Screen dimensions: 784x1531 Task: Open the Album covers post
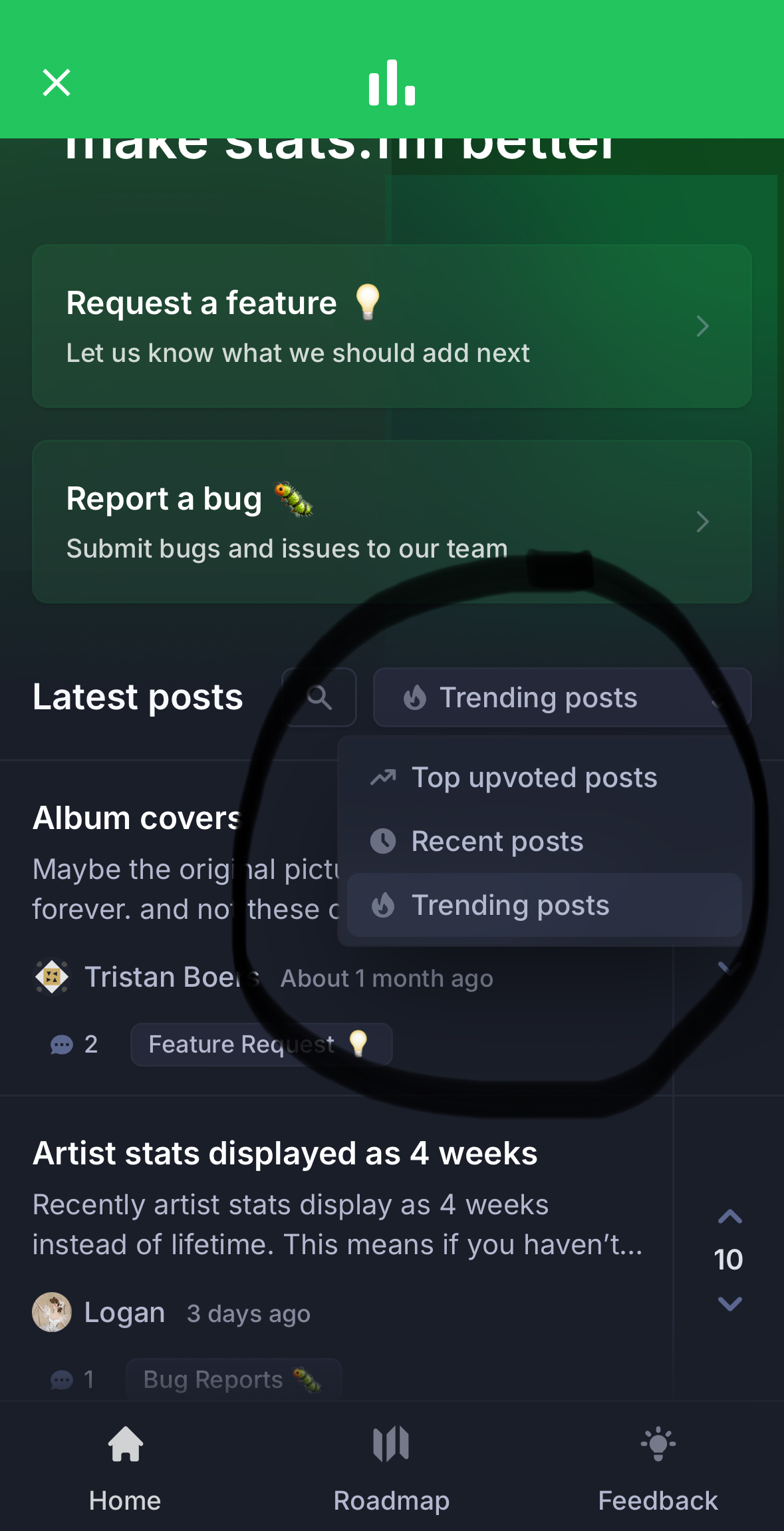point(136,818)
